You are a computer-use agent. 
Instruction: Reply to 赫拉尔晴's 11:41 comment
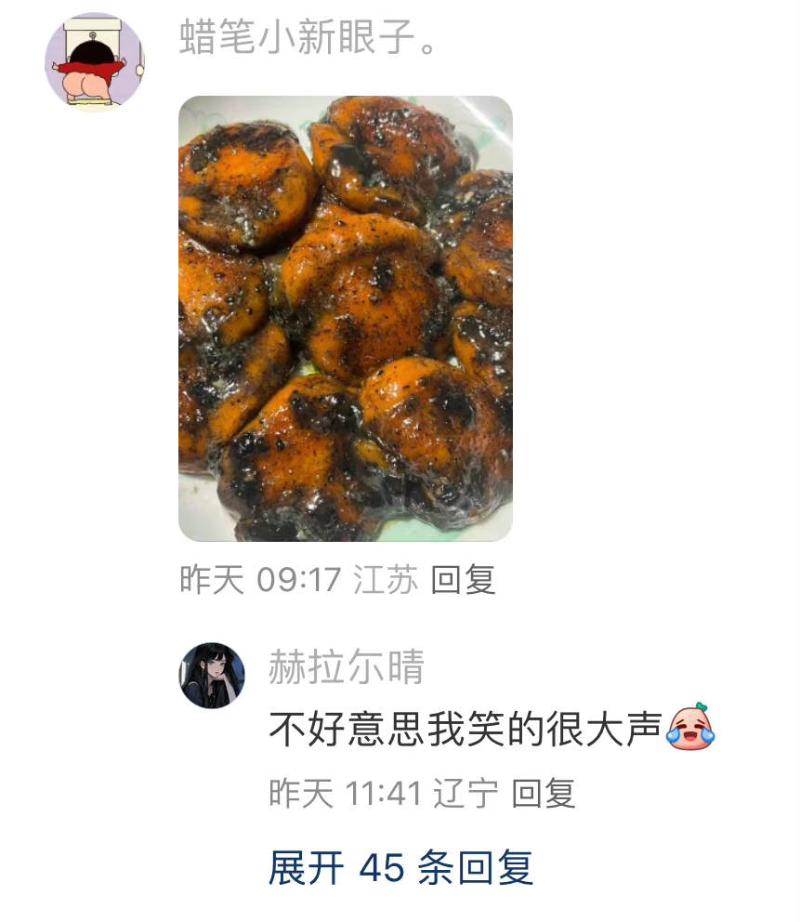(x=544, y=794)
